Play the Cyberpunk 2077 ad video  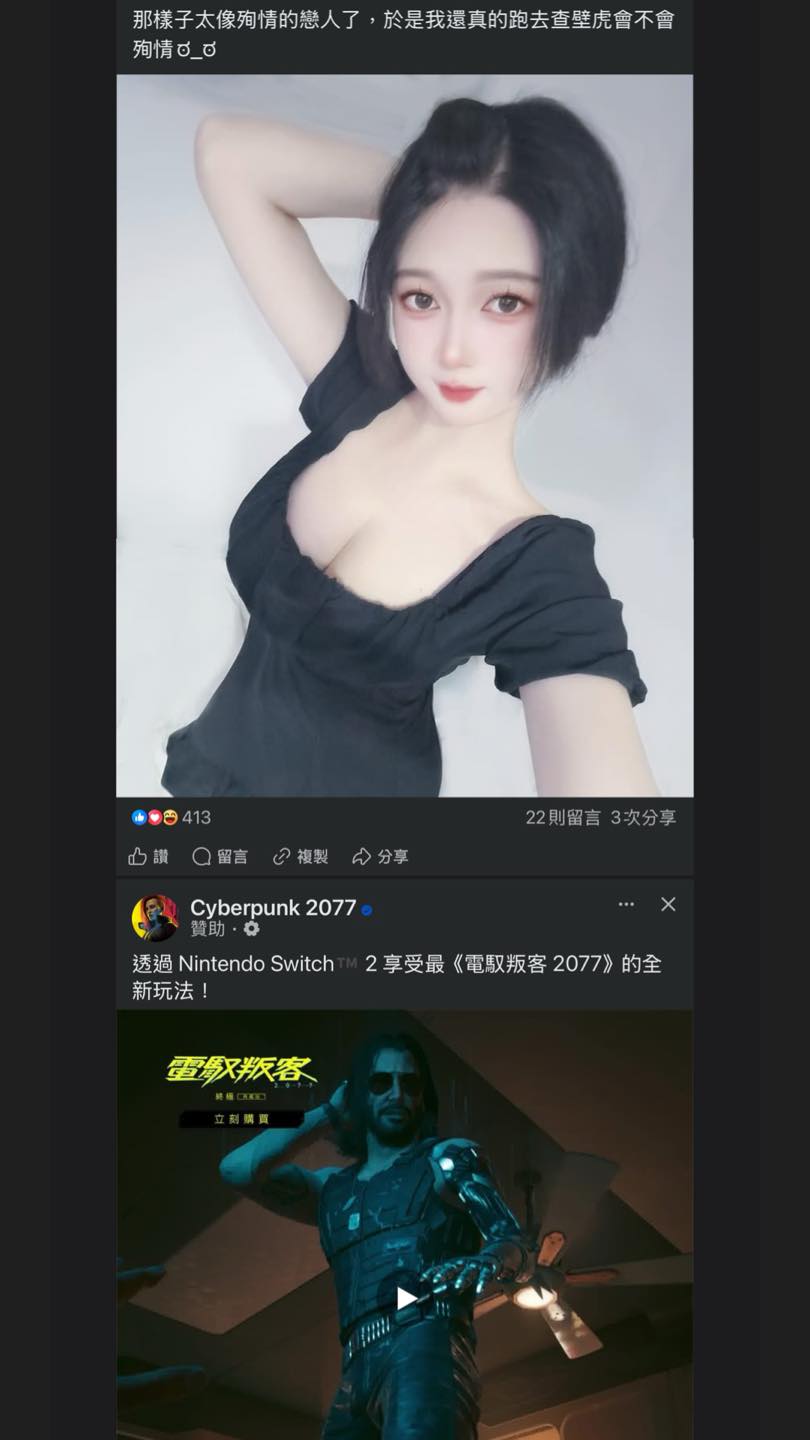[x=405, y=1298]
